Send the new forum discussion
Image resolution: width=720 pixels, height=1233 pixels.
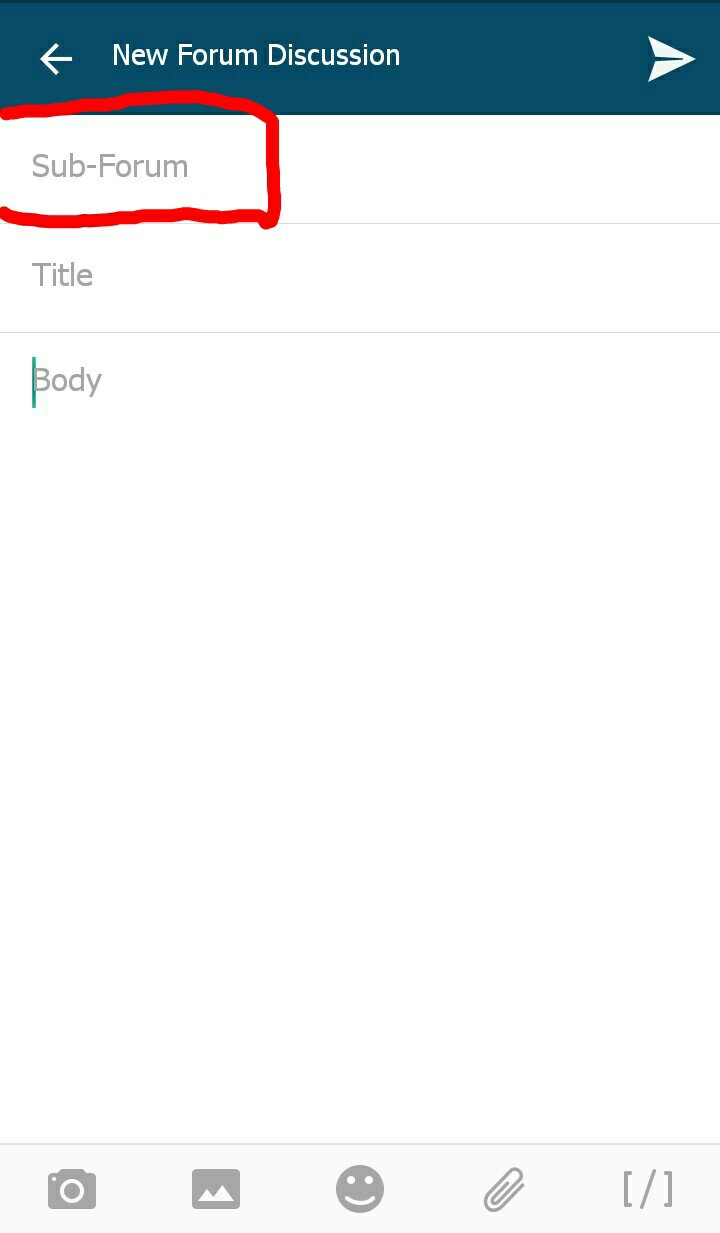pyautogui.click(x=670, y=59)
